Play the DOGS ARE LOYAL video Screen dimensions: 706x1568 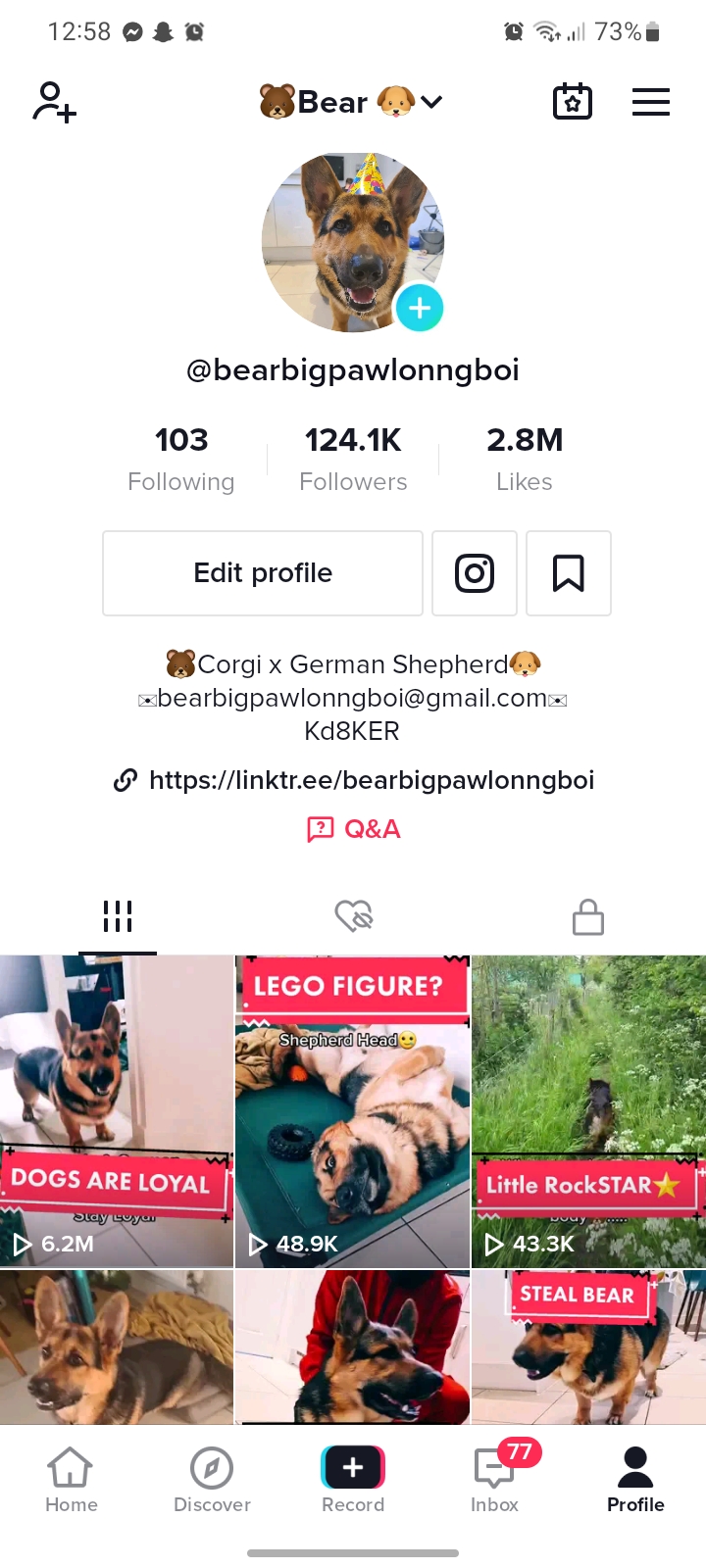tap(117, 1111)
